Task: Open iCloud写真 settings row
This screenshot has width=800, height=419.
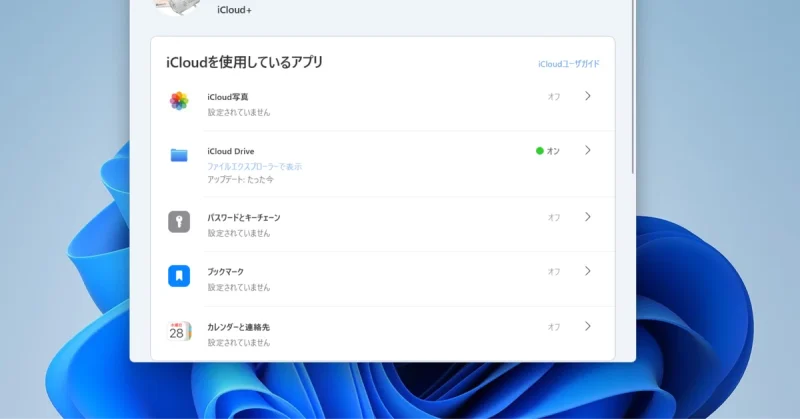Action: pos(587,96)
